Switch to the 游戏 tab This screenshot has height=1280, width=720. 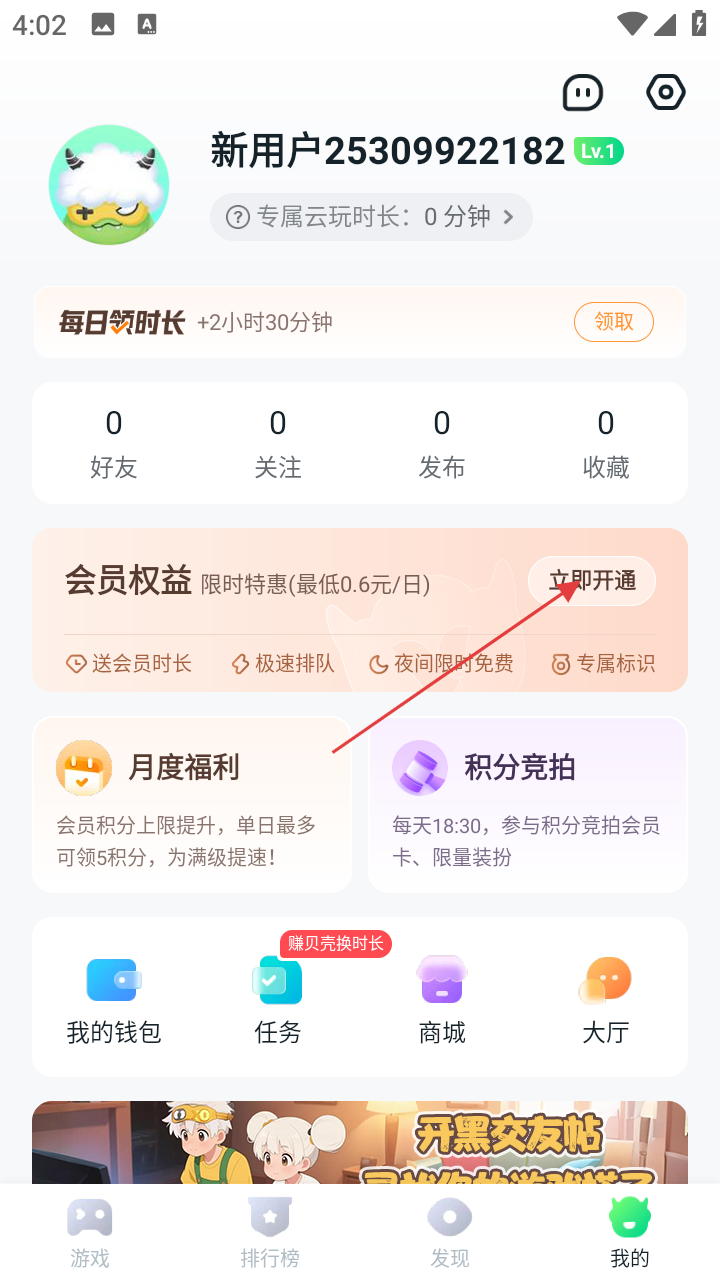coord(90,1233)
